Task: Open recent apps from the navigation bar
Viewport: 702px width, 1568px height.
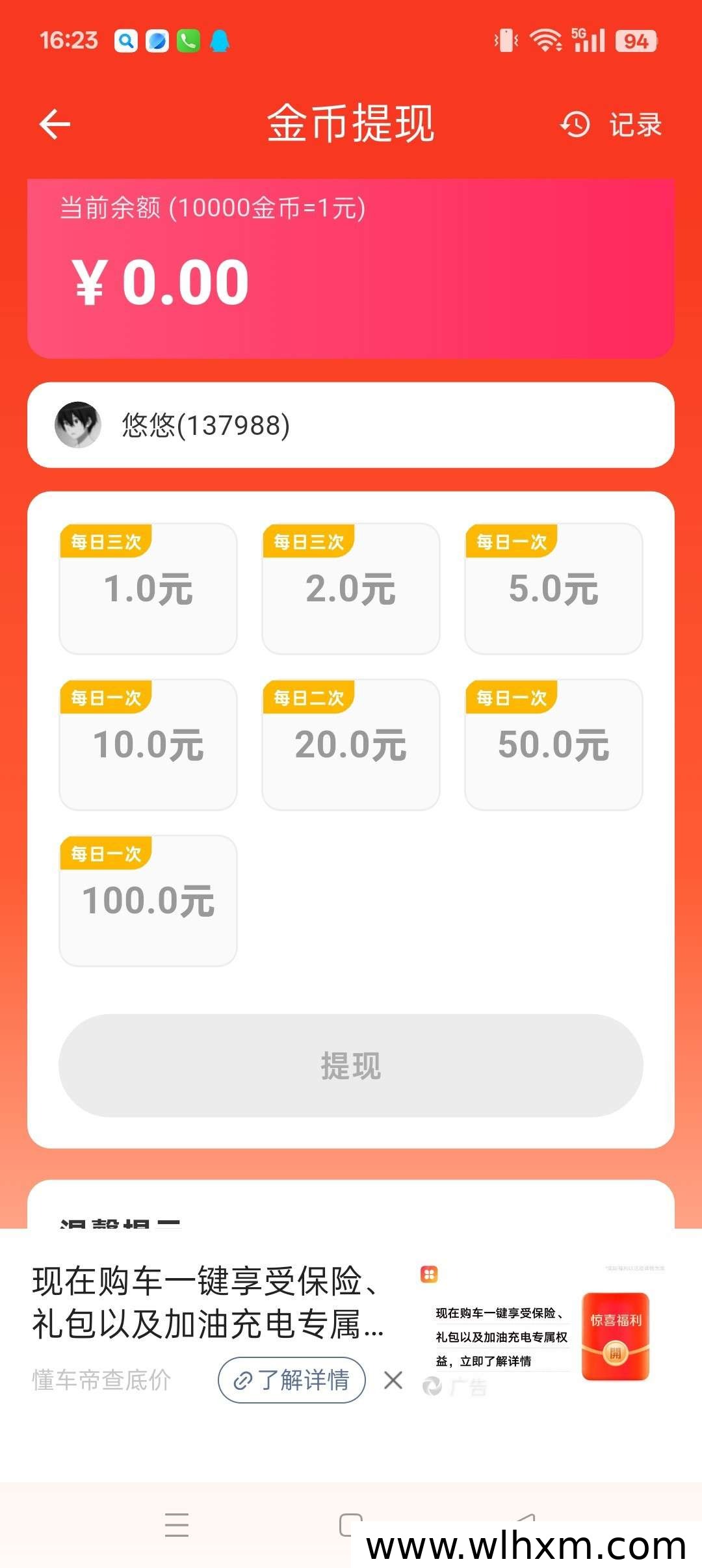Action: click(x=177, y=1524)
